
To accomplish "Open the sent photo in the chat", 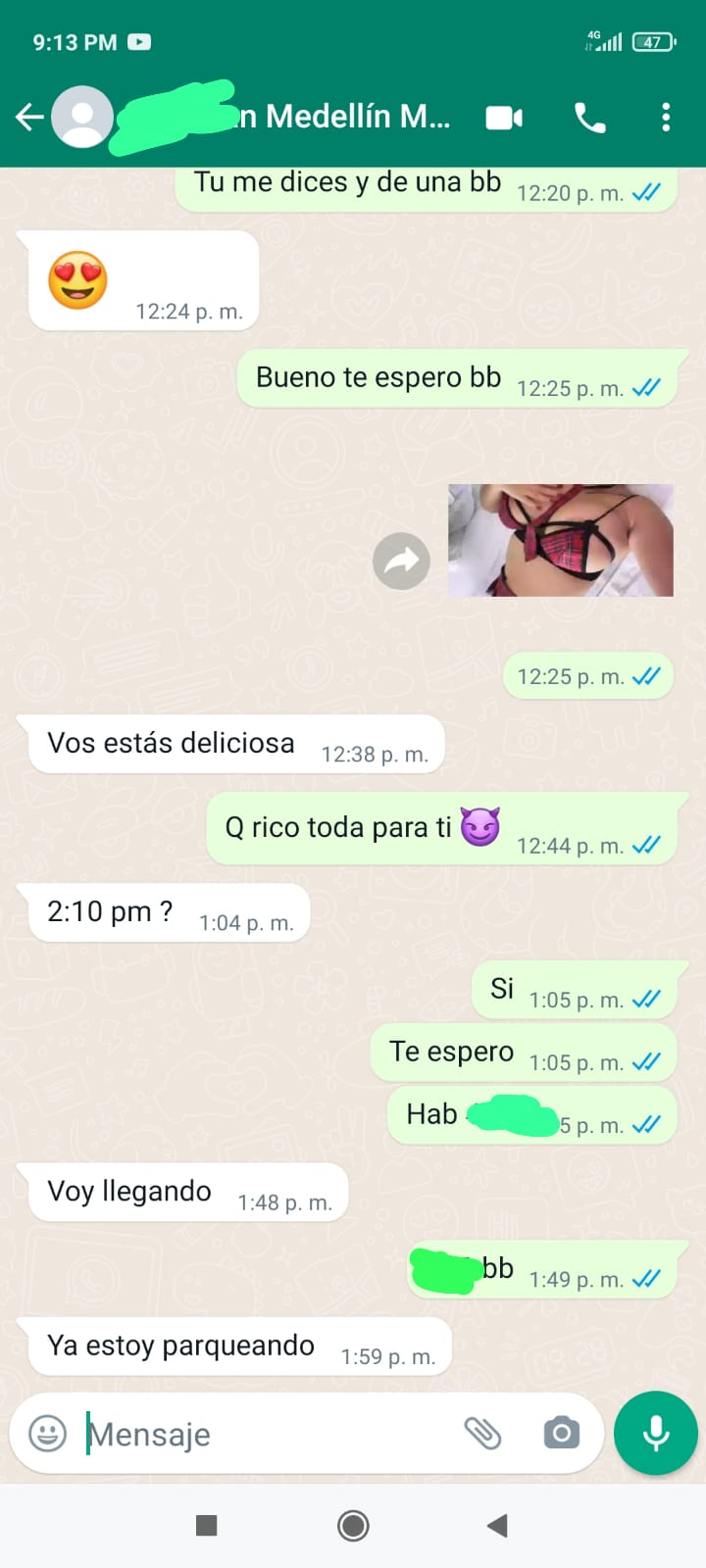I will [561, 540].
